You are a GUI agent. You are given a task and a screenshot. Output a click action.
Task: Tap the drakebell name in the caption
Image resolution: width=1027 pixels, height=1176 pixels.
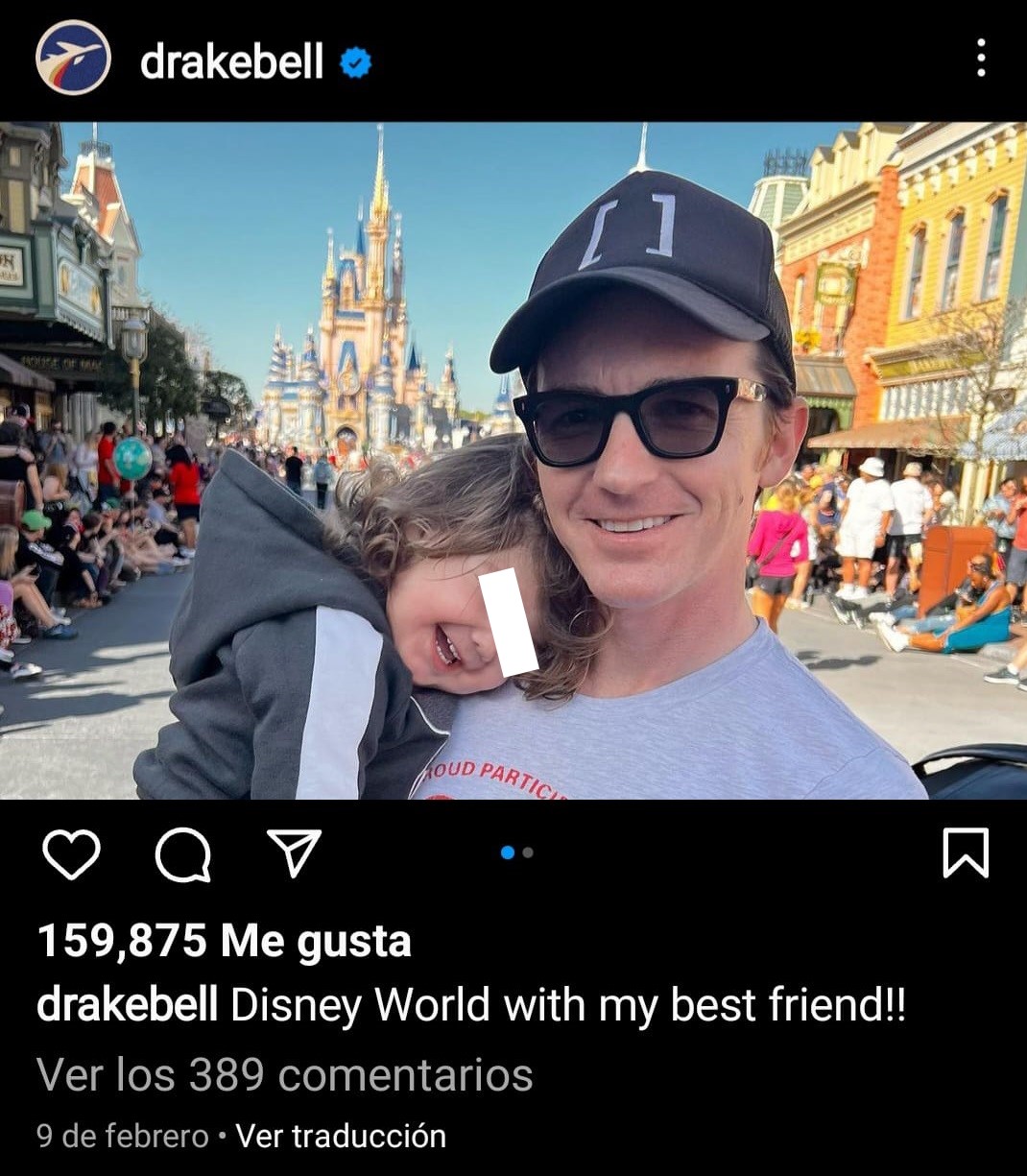click(x=127, y=1005)
